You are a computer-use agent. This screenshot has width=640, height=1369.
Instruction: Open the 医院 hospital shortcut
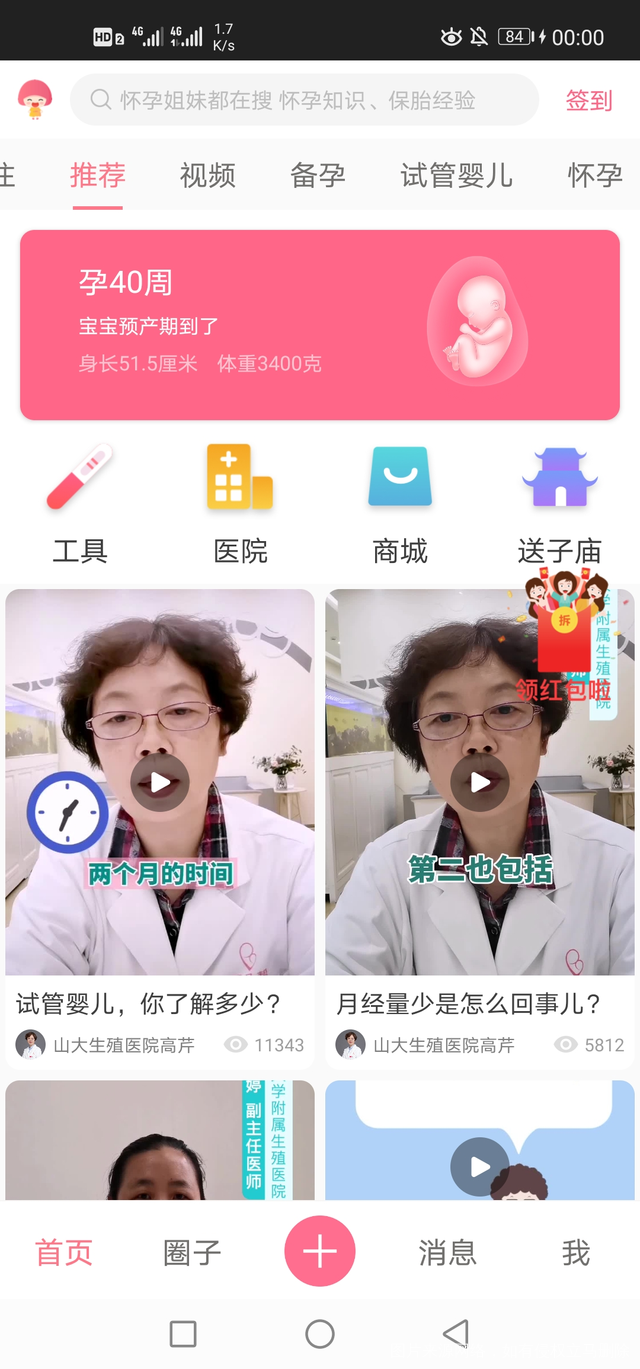pos(240,505)
